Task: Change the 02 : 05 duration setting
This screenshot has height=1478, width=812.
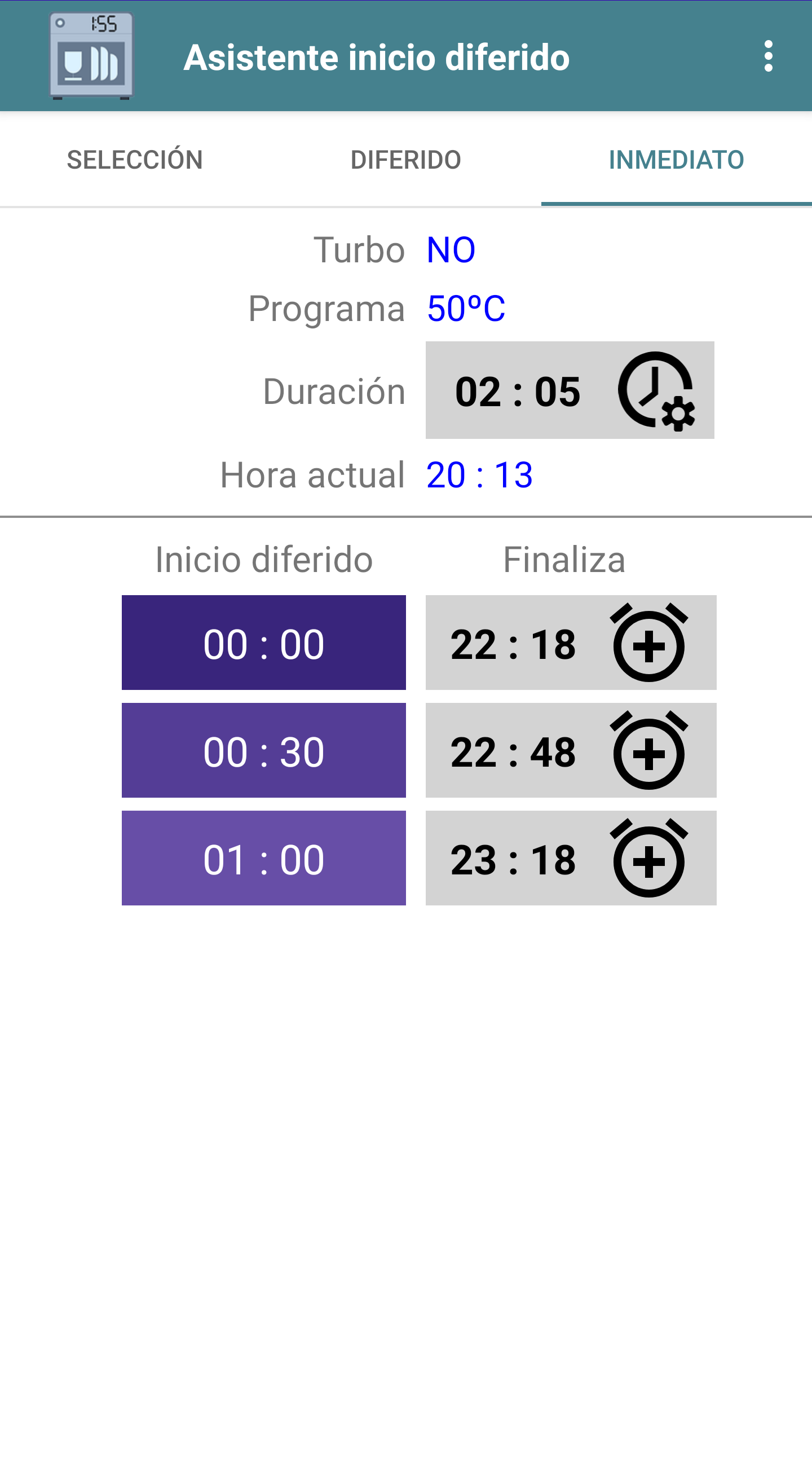Action: 570,390
